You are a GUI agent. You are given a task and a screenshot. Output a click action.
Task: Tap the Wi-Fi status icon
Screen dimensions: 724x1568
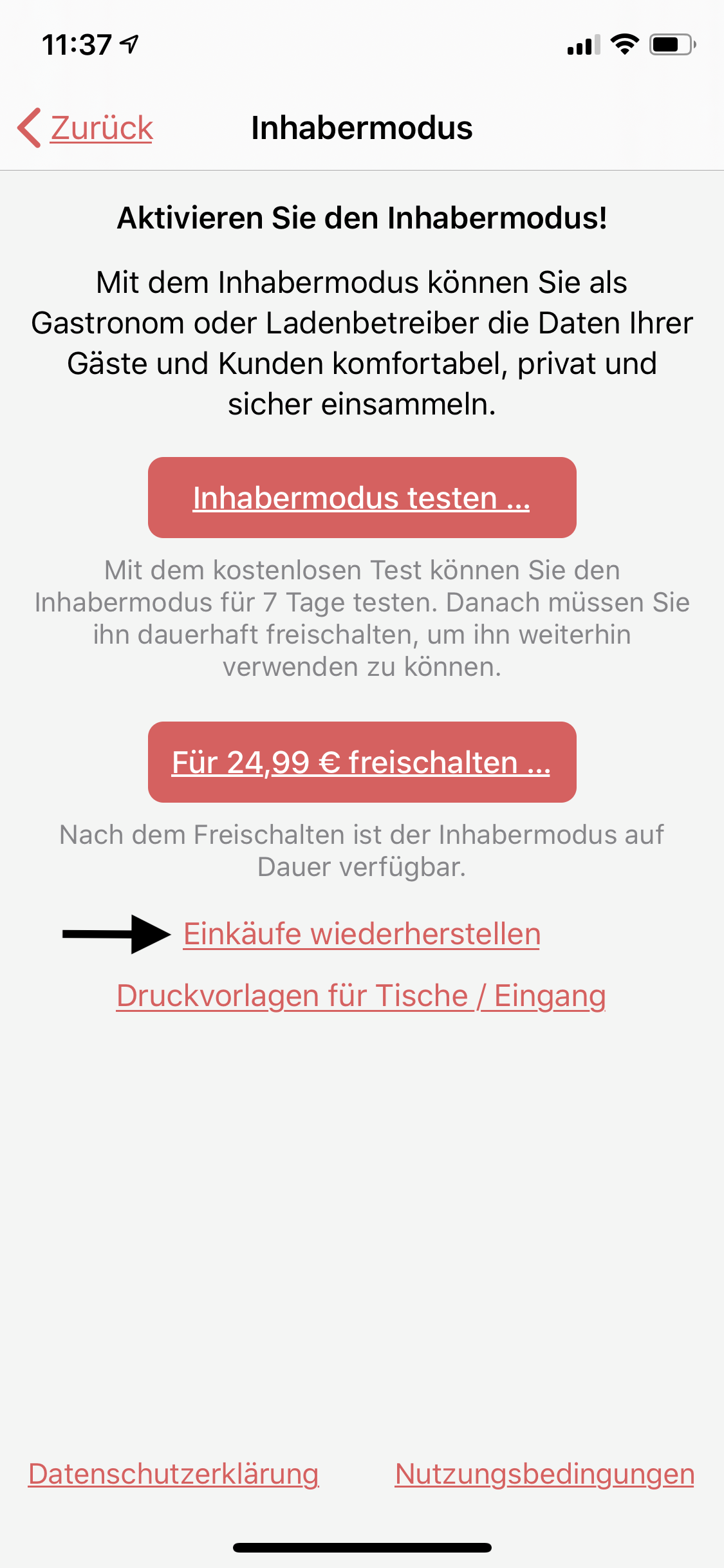(x=622, y=43)
